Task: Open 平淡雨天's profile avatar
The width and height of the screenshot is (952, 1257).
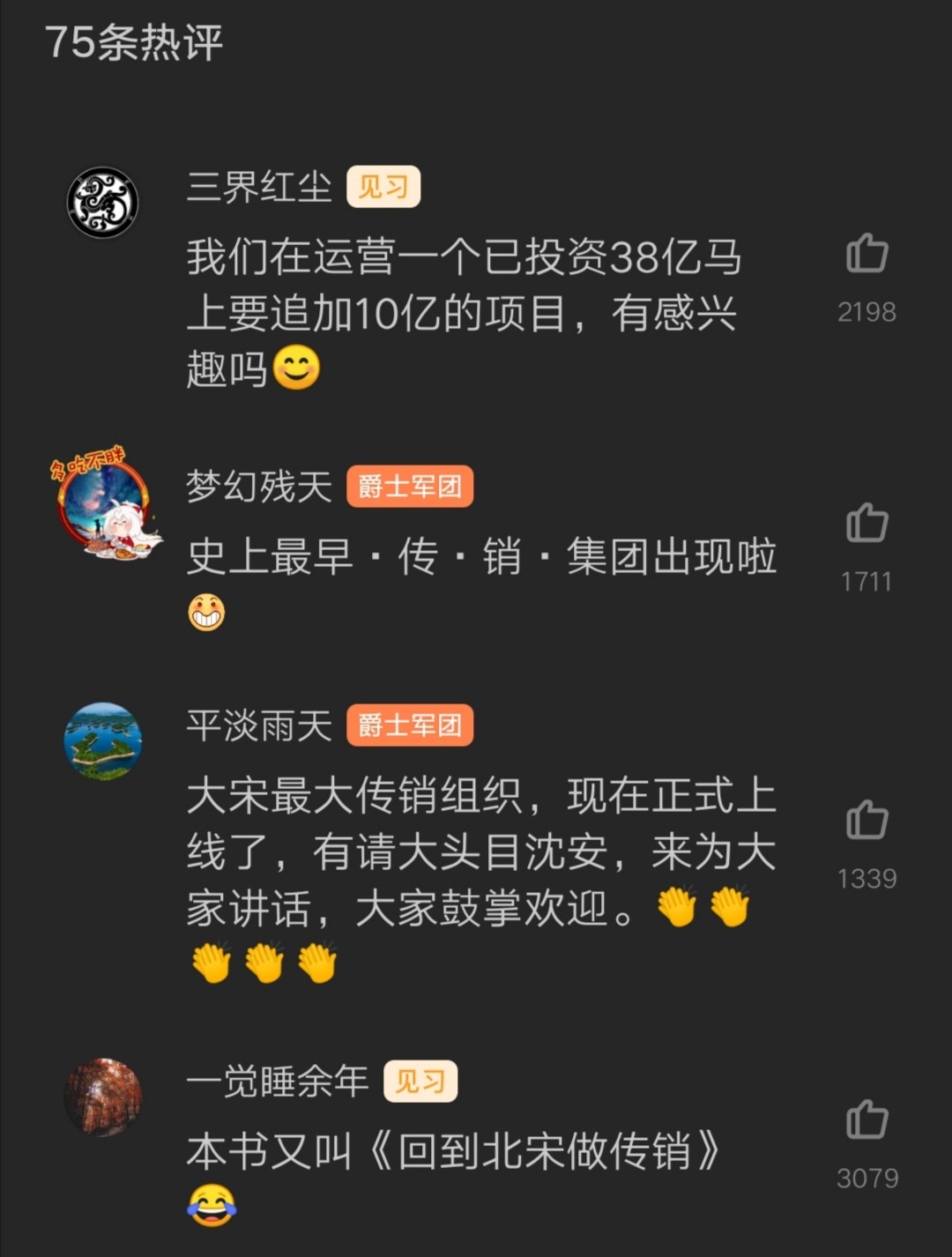Action: point(103,741)
